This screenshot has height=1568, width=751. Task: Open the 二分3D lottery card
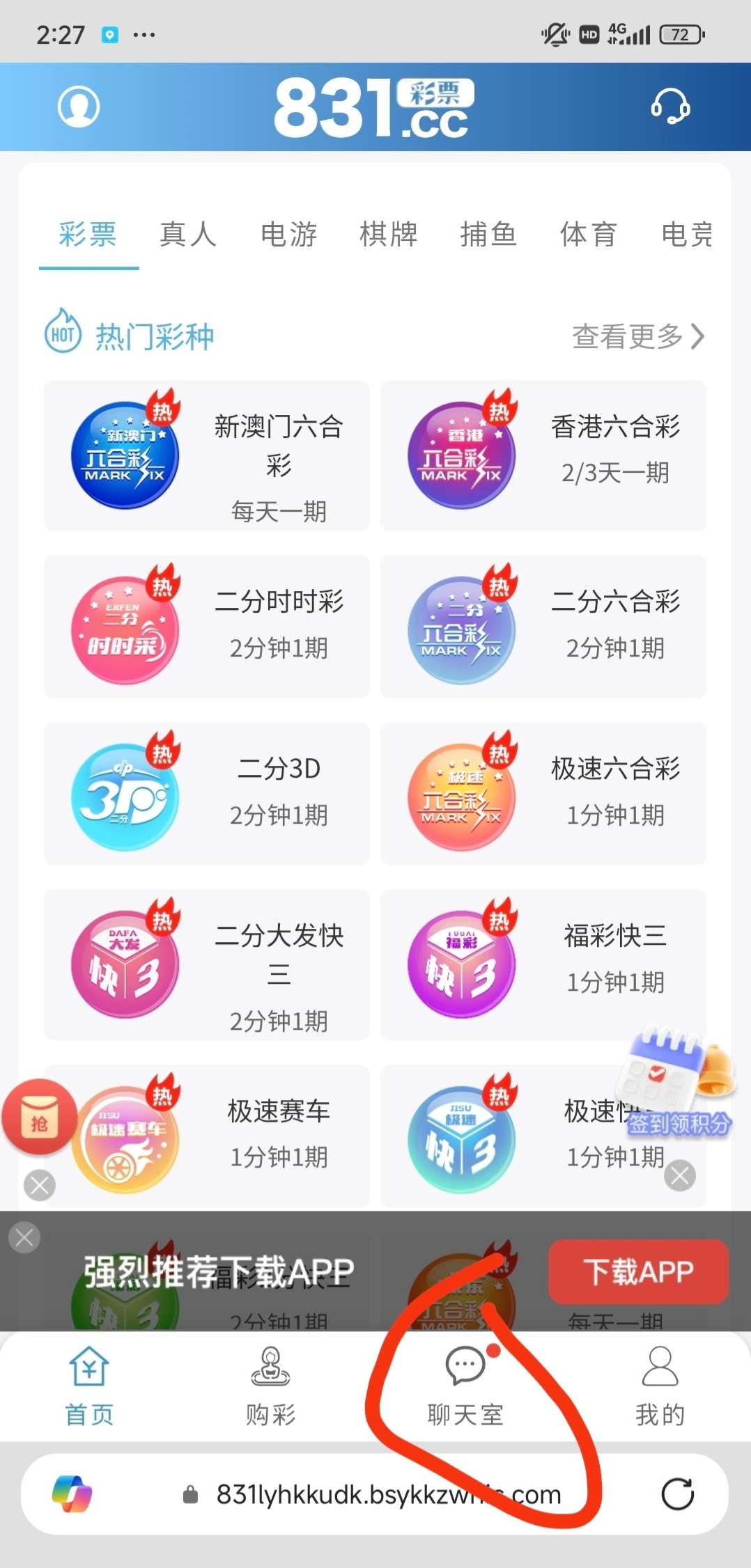[x=206, y=794]
